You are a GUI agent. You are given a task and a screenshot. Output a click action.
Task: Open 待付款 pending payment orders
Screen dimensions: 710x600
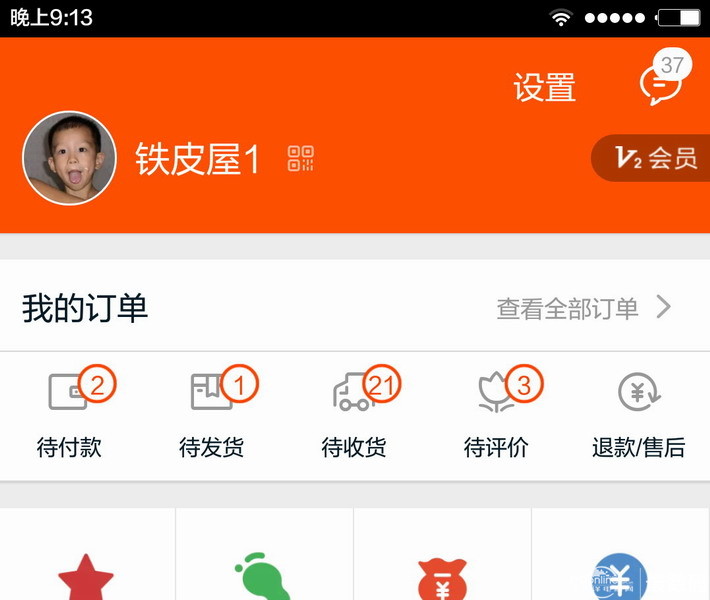coord(70,415)
